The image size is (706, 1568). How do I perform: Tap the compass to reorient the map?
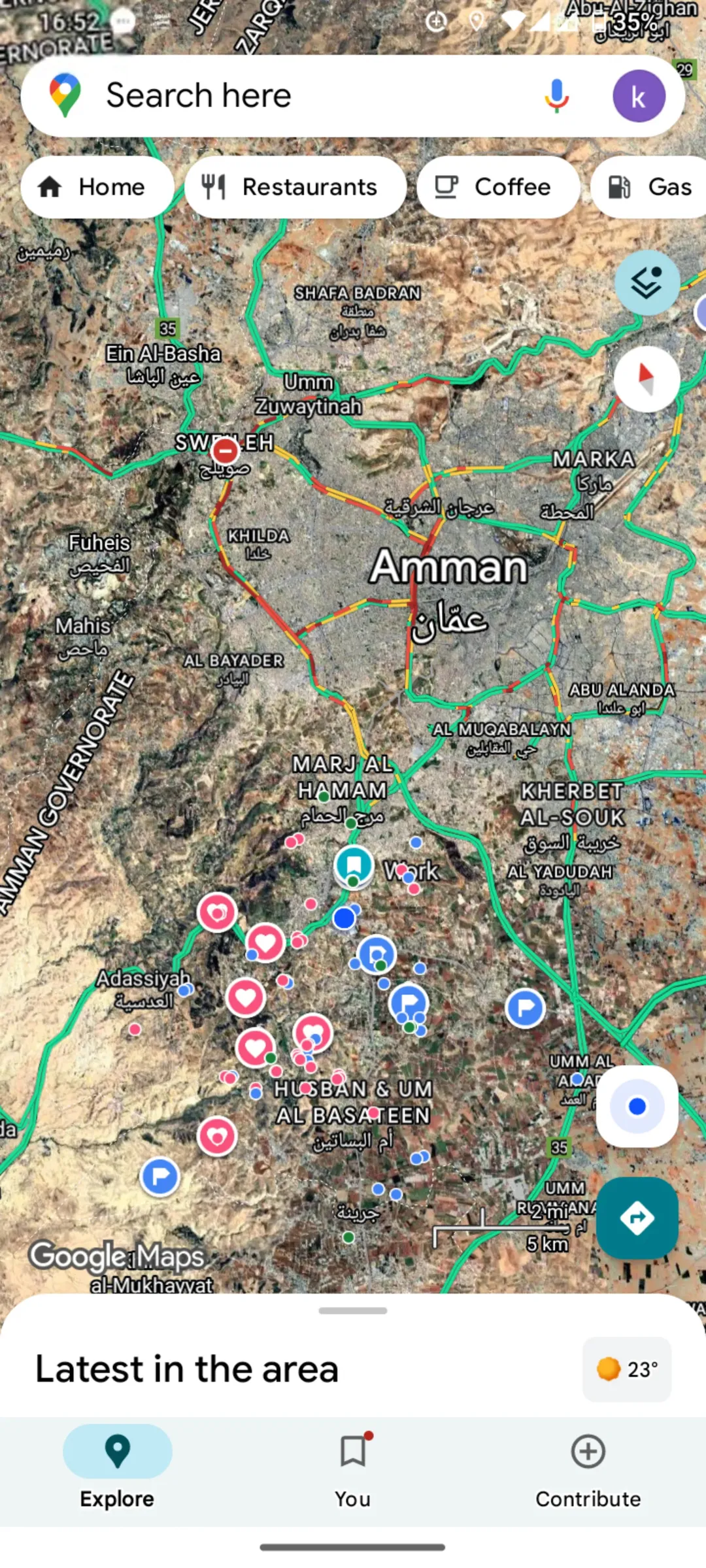647,379
